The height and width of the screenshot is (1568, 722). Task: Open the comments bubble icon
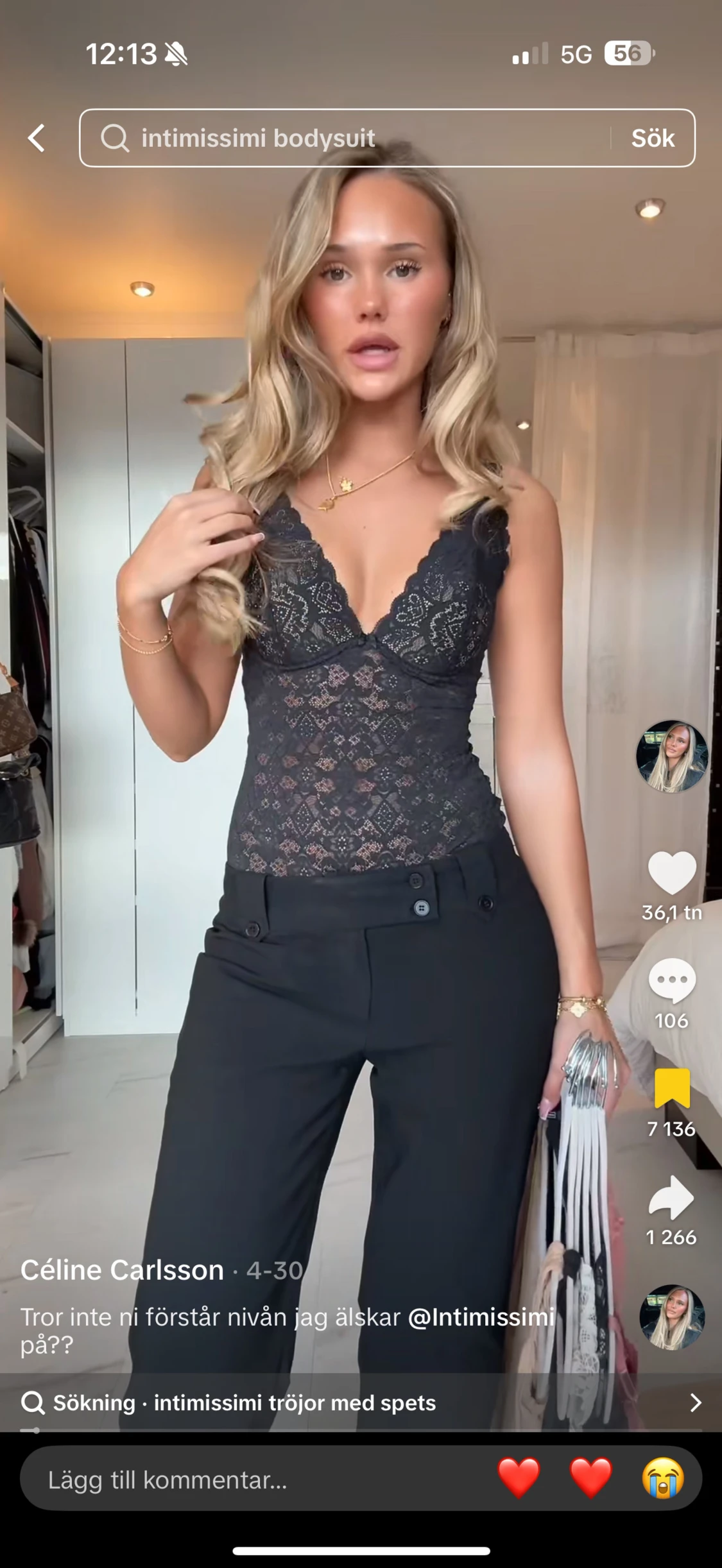pos(672,980)
